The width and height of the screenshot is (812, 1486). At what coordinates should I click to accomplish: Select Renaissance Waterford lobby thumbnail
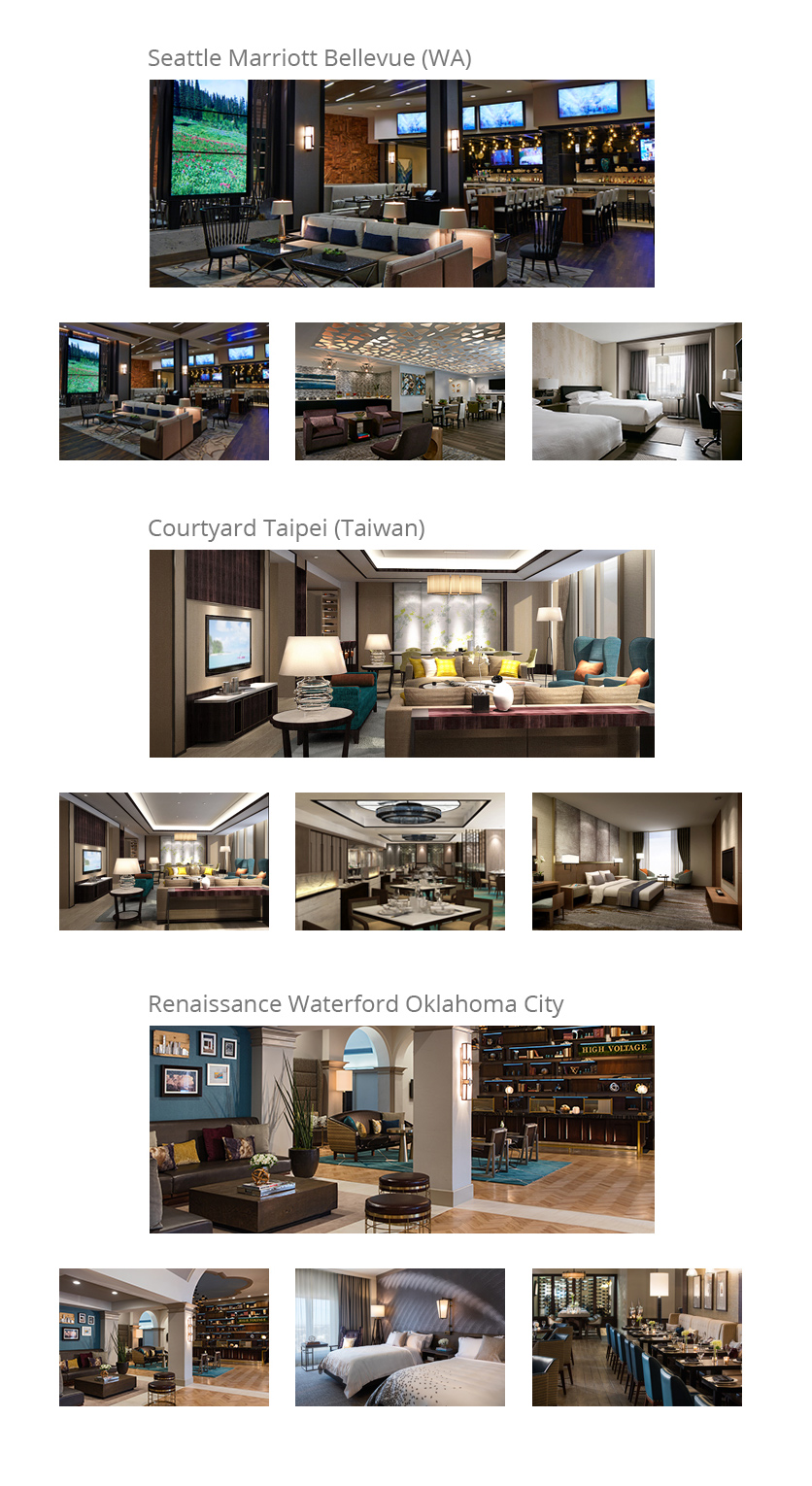pyautogui.click(x=163, y=1336)
